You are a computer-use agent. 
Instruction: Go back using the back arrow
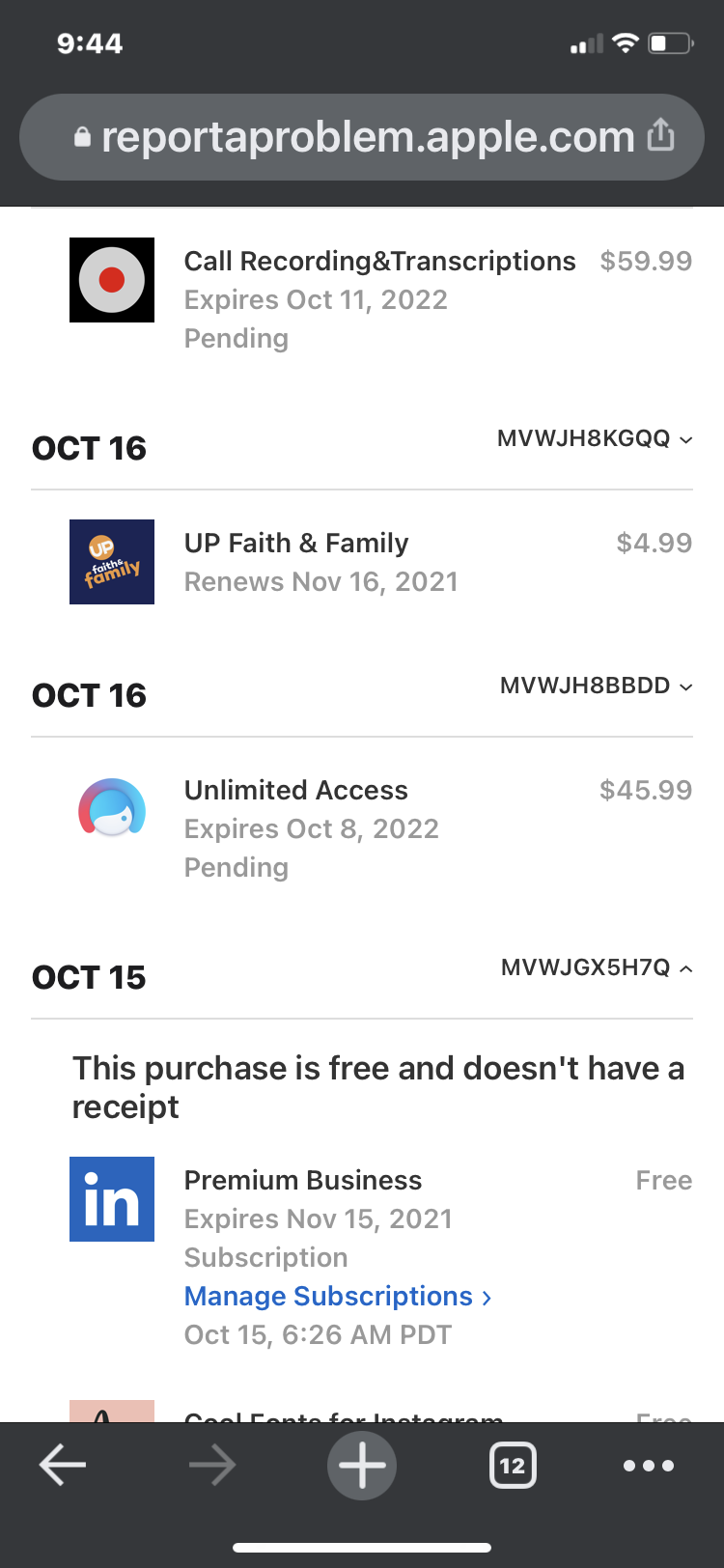point(62,1465)
